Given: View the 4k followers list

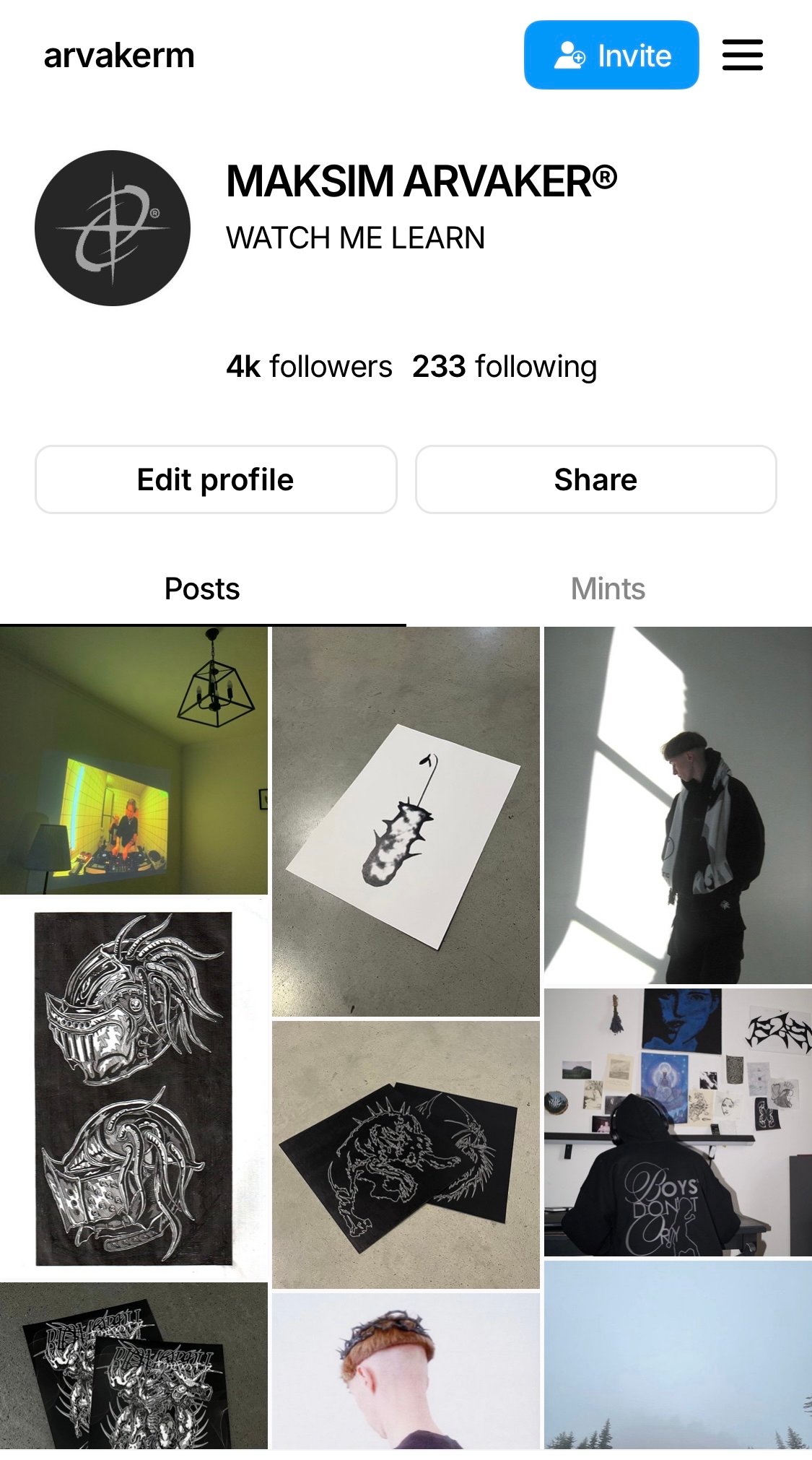Looking at the screenshot, I should pyautogui.click(x=309, y=367).
